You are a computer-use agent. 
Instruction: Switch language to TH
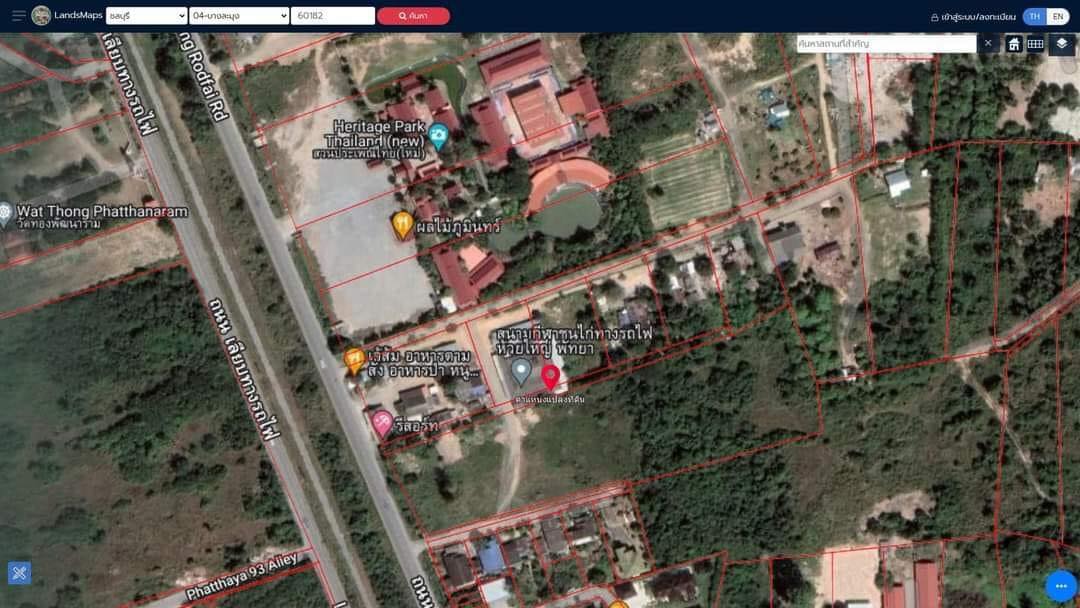[x=1035, y=17]
